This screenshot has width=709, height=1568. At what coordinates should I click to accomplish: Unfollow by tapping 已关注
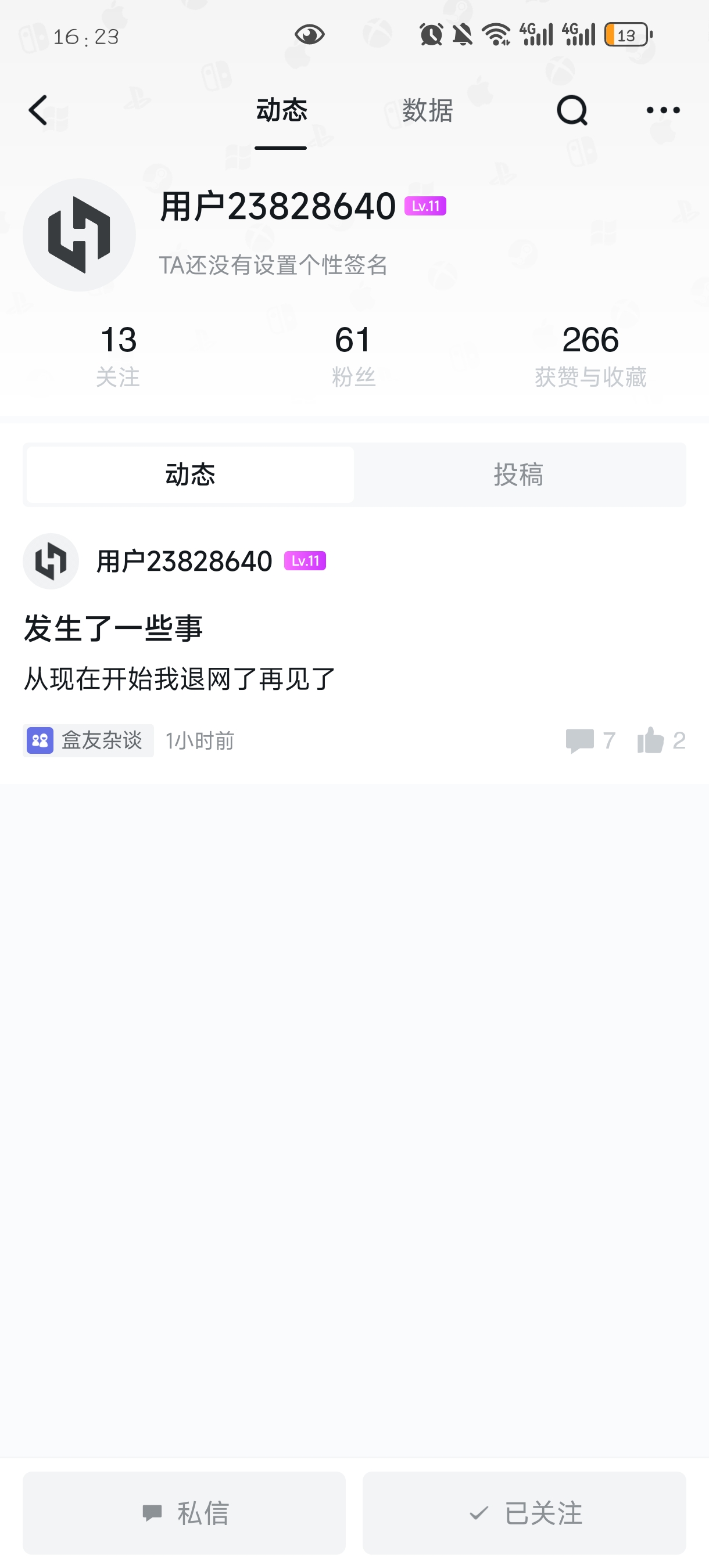click(x=524, y=1513)
